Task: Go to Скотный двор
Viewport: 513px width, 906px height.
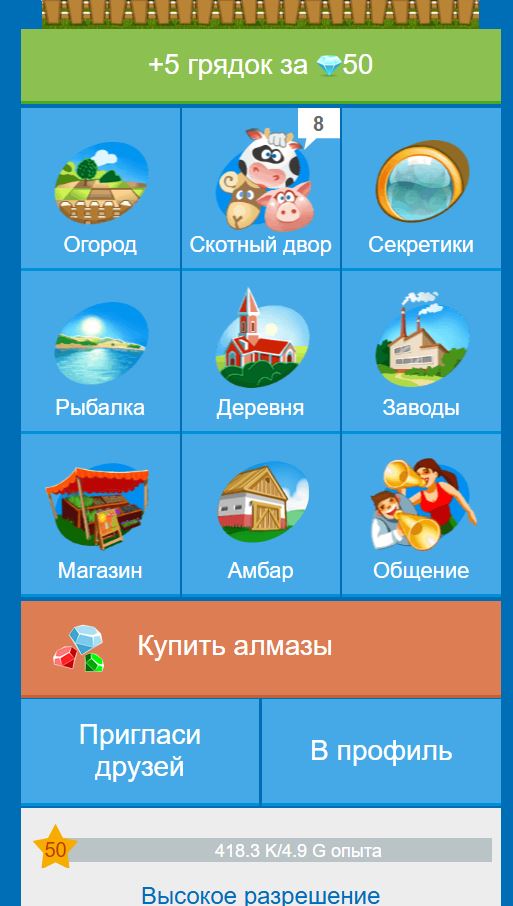Action: 261,188
